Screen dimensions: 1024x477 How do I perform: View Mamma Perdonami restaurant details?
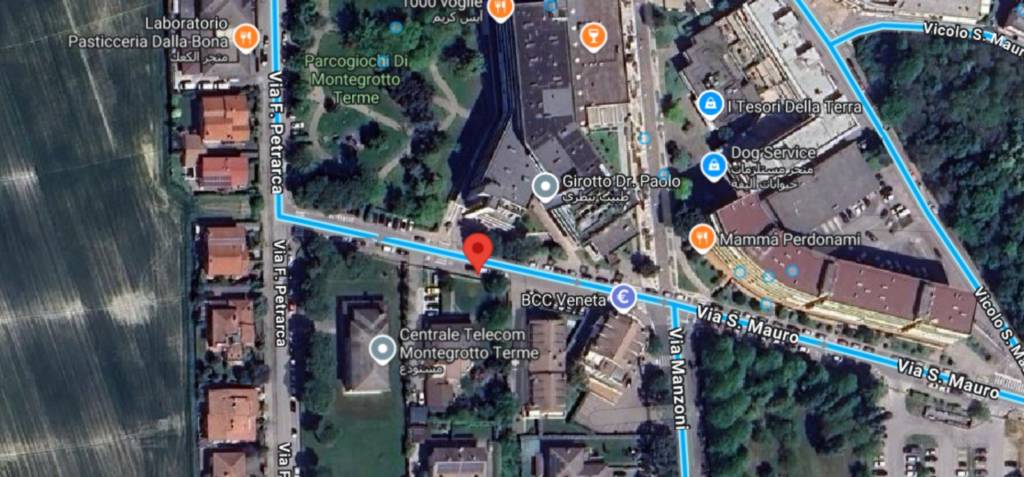[703, 239]
